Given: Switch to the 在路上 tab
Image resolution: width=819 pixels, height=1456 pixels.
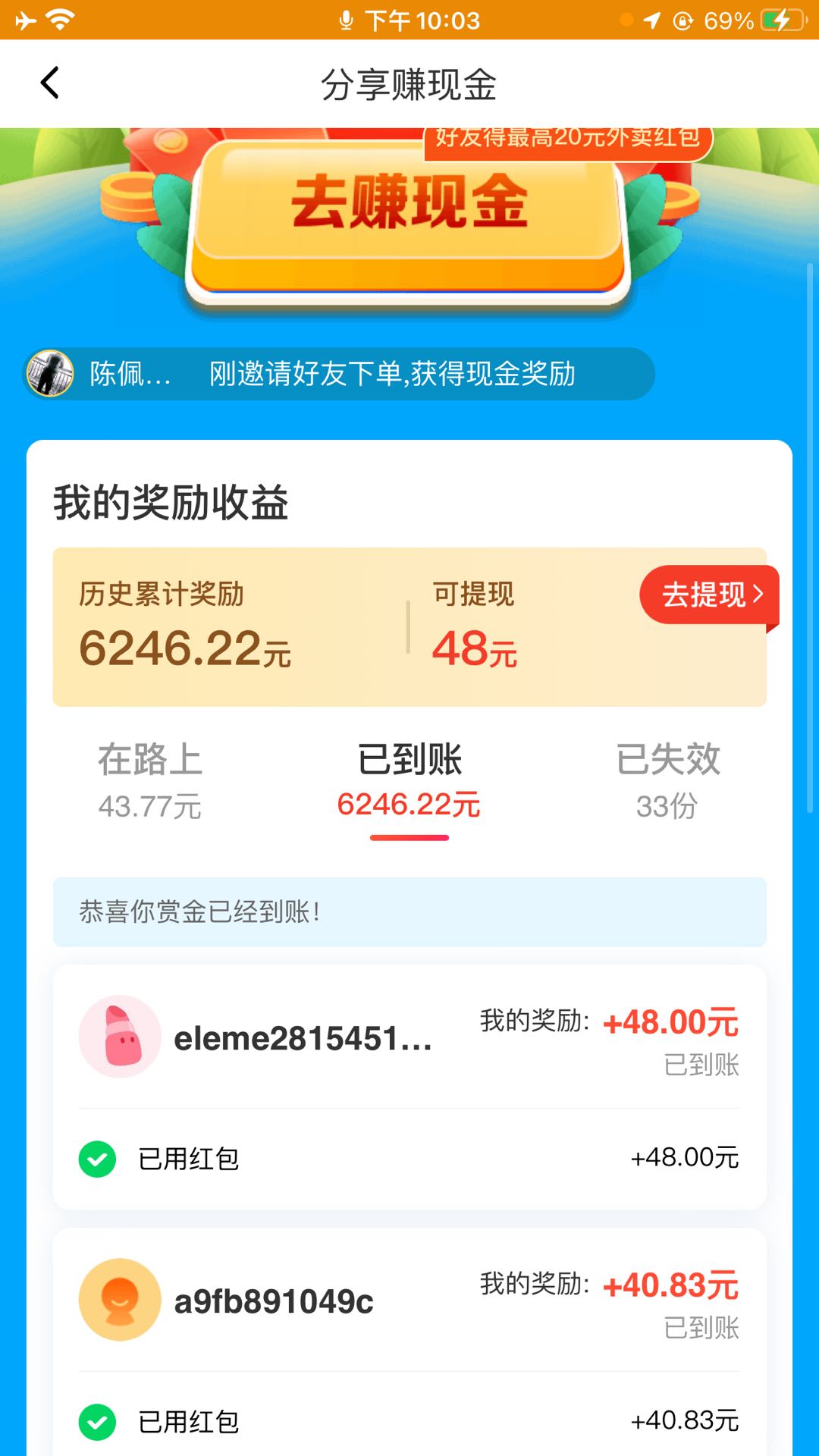Looking at the screenshot, I should coord(150,780).
